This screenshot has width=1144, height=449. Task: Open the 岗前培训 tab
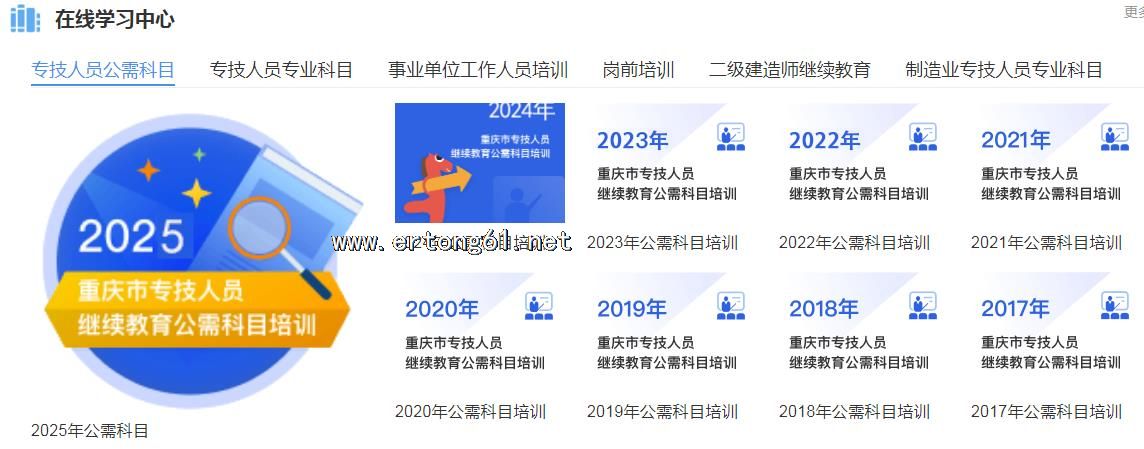click(x=638, y=70)
